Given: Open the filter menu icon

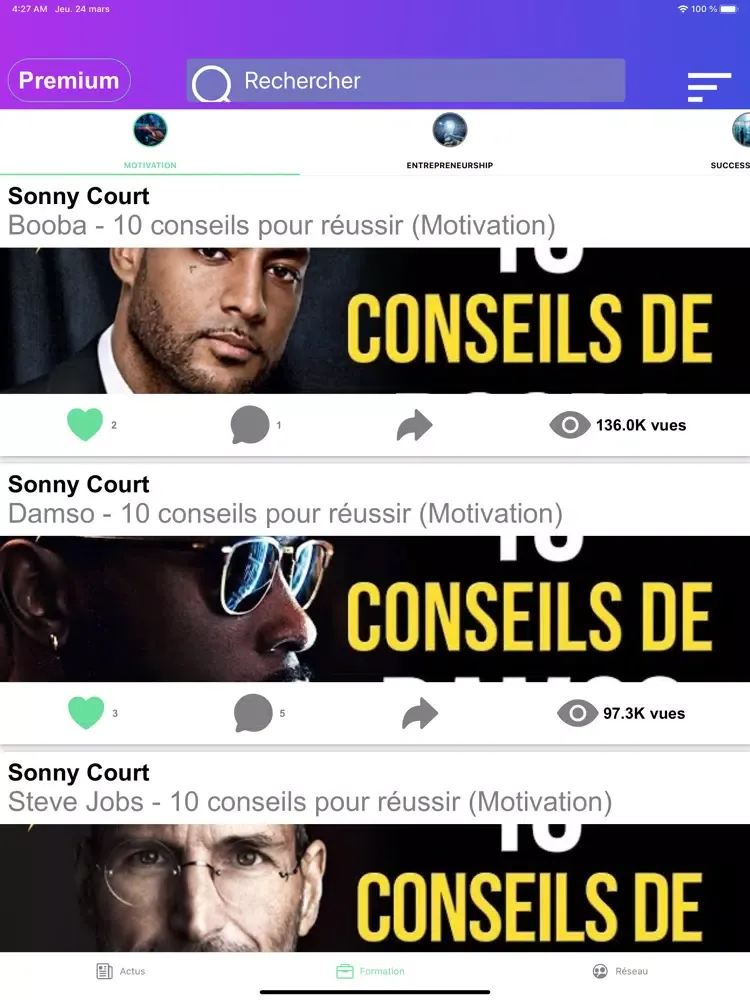Looking at the screenshot, I should (709, 87).
